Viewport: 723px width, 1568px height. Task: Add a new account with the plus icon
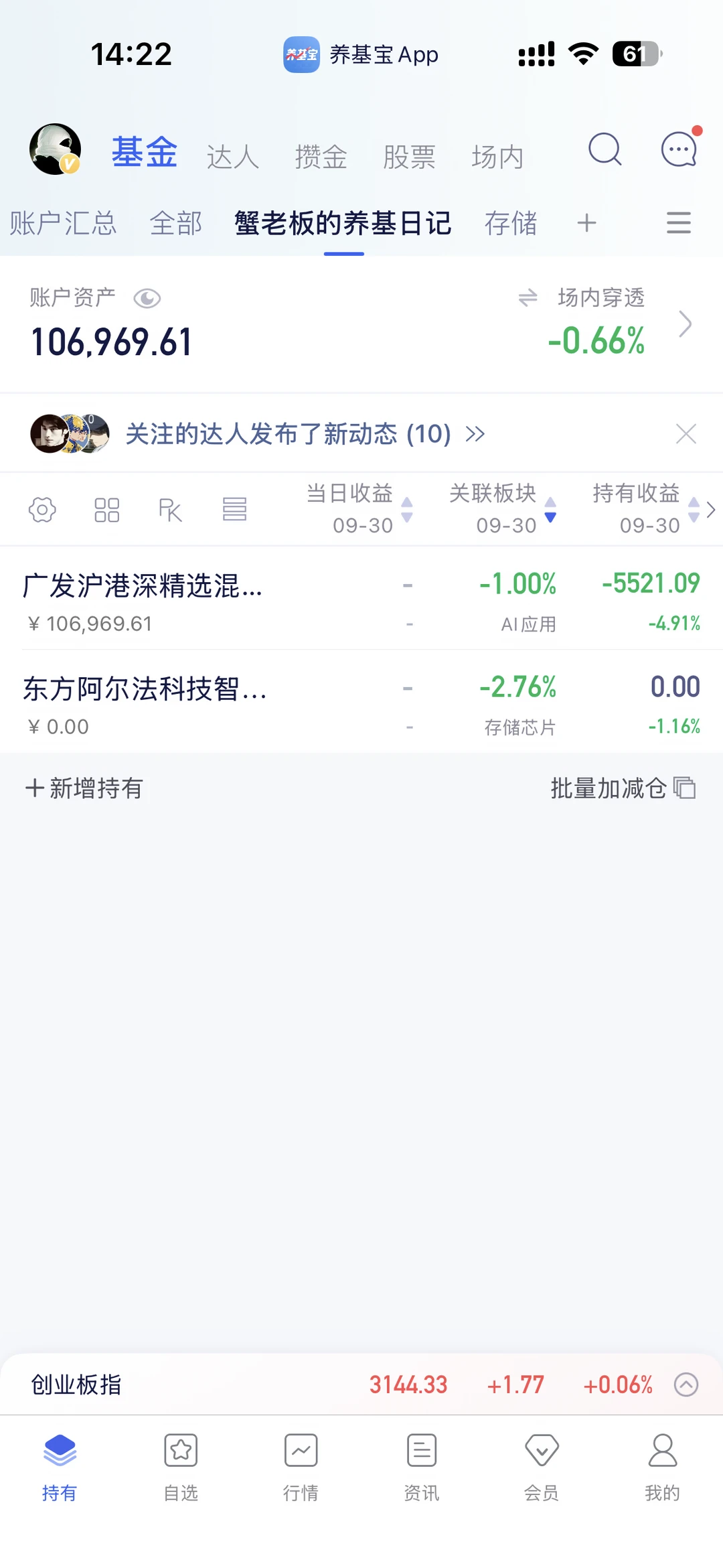pyautogui.click(x=586, y=222)
